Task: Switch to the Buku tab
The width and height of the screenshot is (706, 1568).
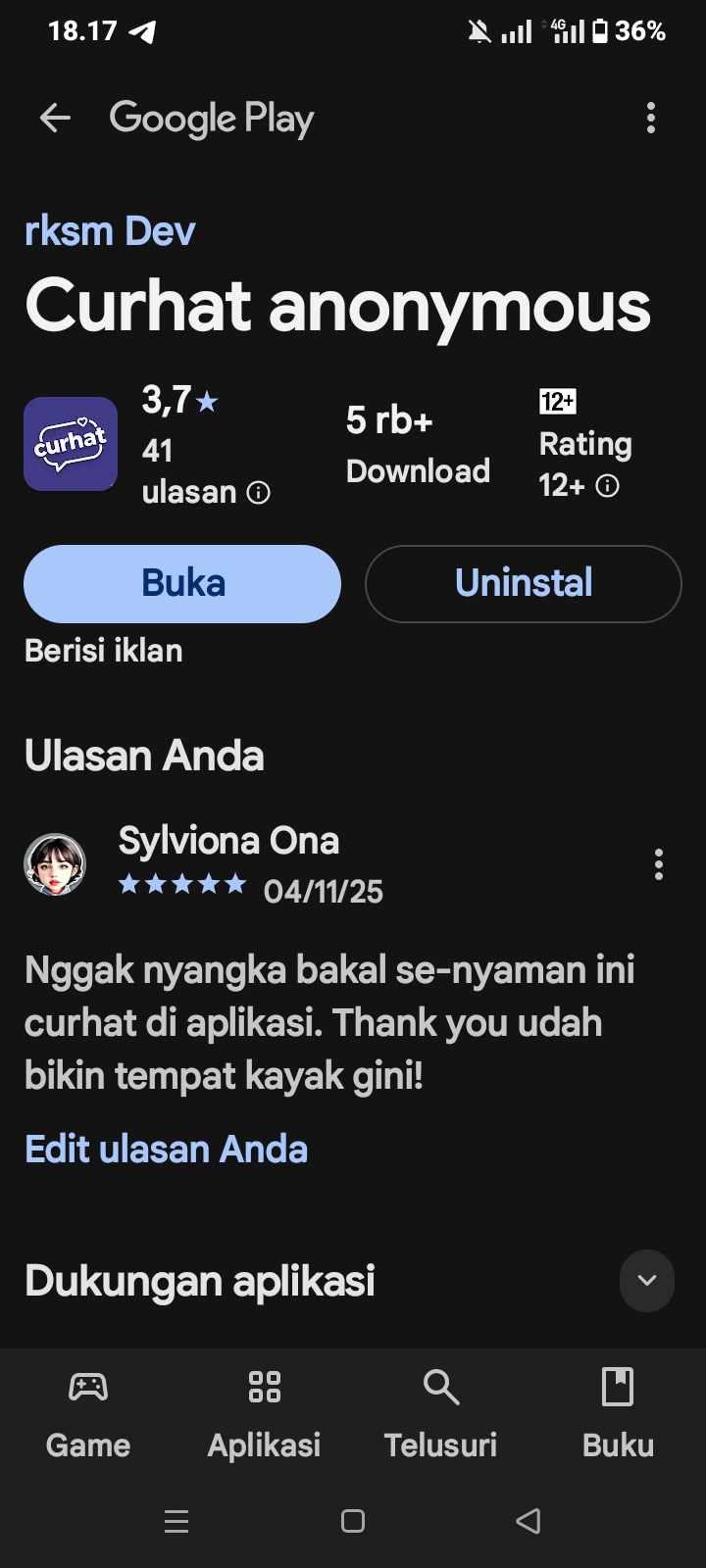Action: 618,1413
